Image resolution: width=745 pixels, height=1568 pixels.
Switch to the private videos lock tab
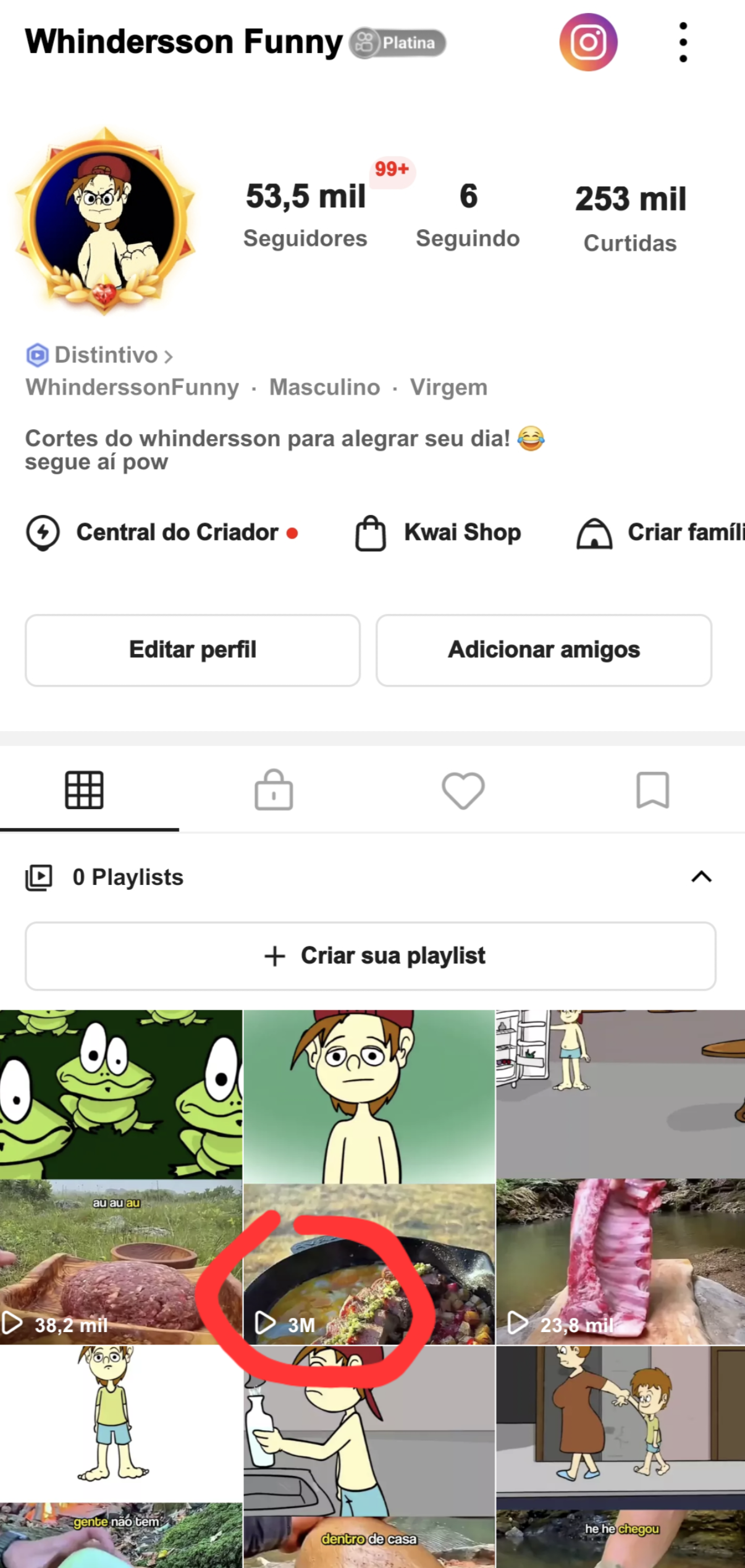point(274,790)
